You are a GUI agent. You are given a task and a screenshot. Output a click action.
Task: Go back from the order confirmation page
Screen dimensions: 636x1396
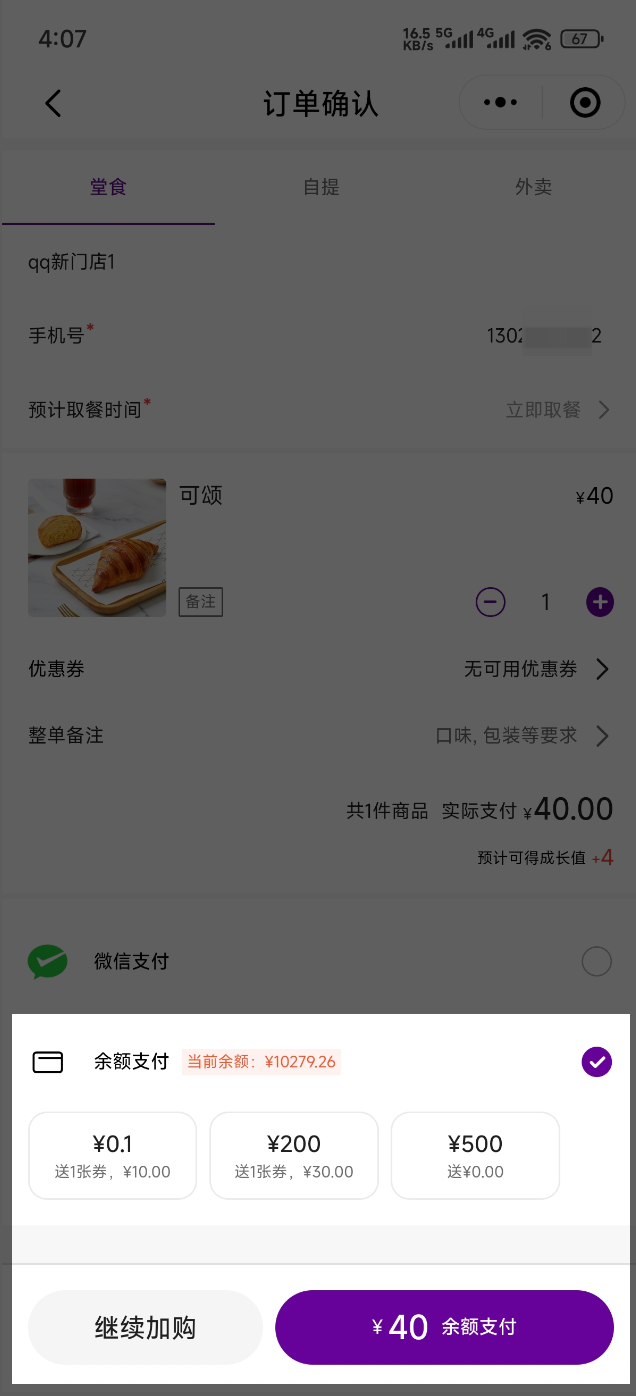click(53, 103)
